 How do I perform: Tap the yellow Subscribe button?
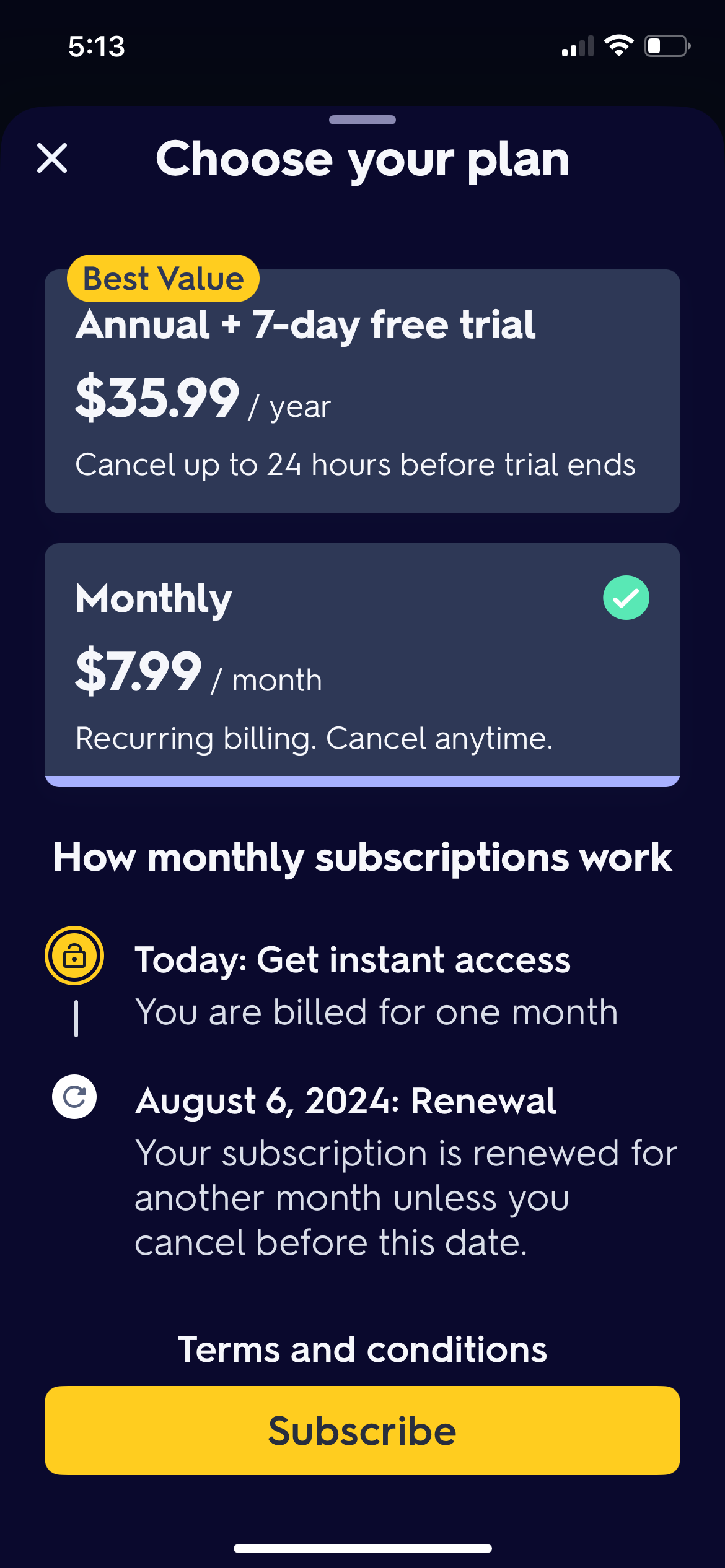pos(362,1431)
